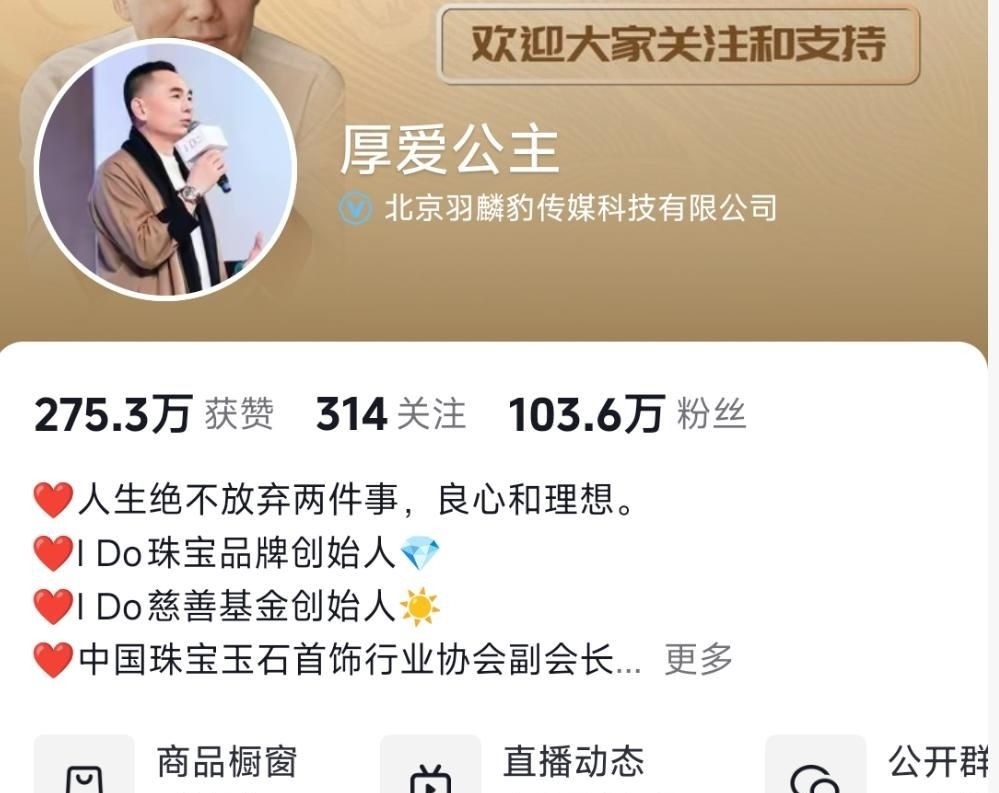Screen dimensions: 999x793
Task: Open the 关注 following list
Action: tap(391, 414)
